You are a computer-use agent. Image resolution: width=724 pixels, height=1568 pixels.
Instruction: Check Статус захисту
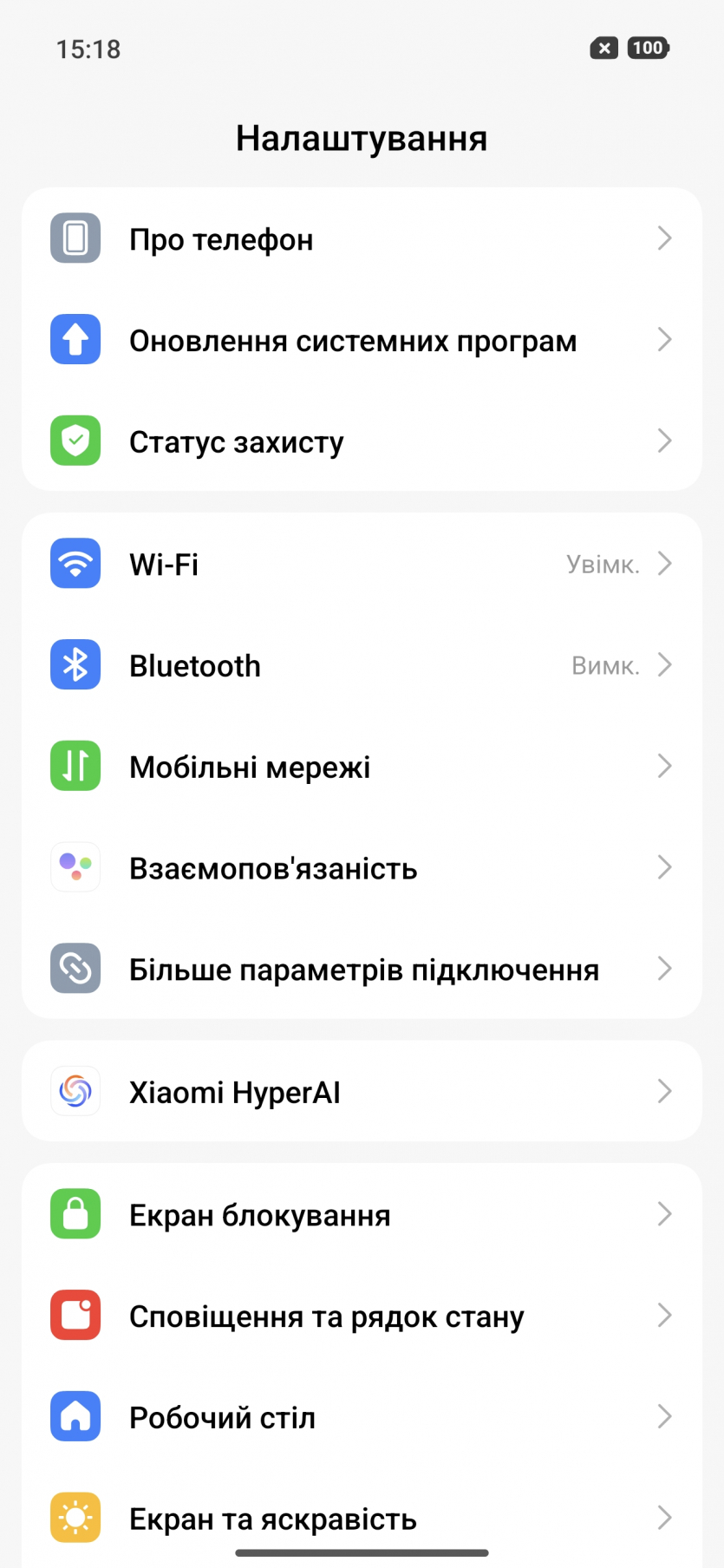pyautogui.click(x=361, y=441)
